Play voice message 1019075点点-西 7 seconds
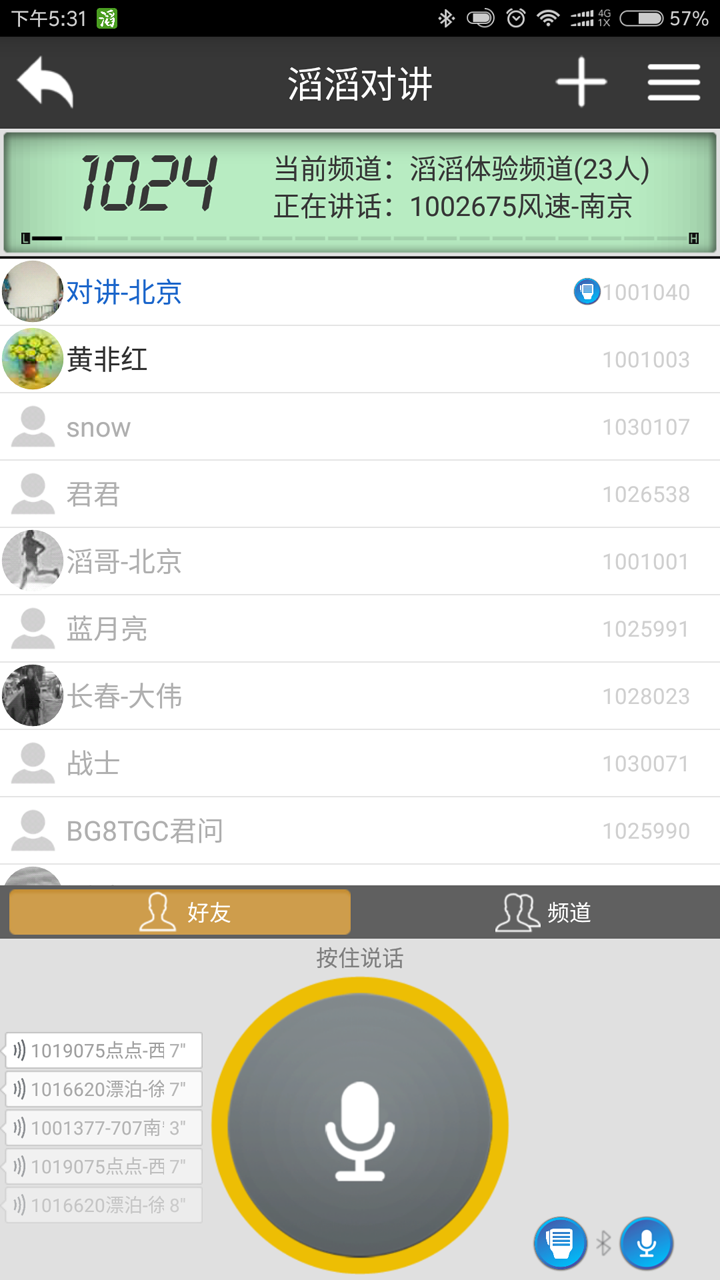This screenshot has width=720, height=1280. click(x=104, y=1050)
